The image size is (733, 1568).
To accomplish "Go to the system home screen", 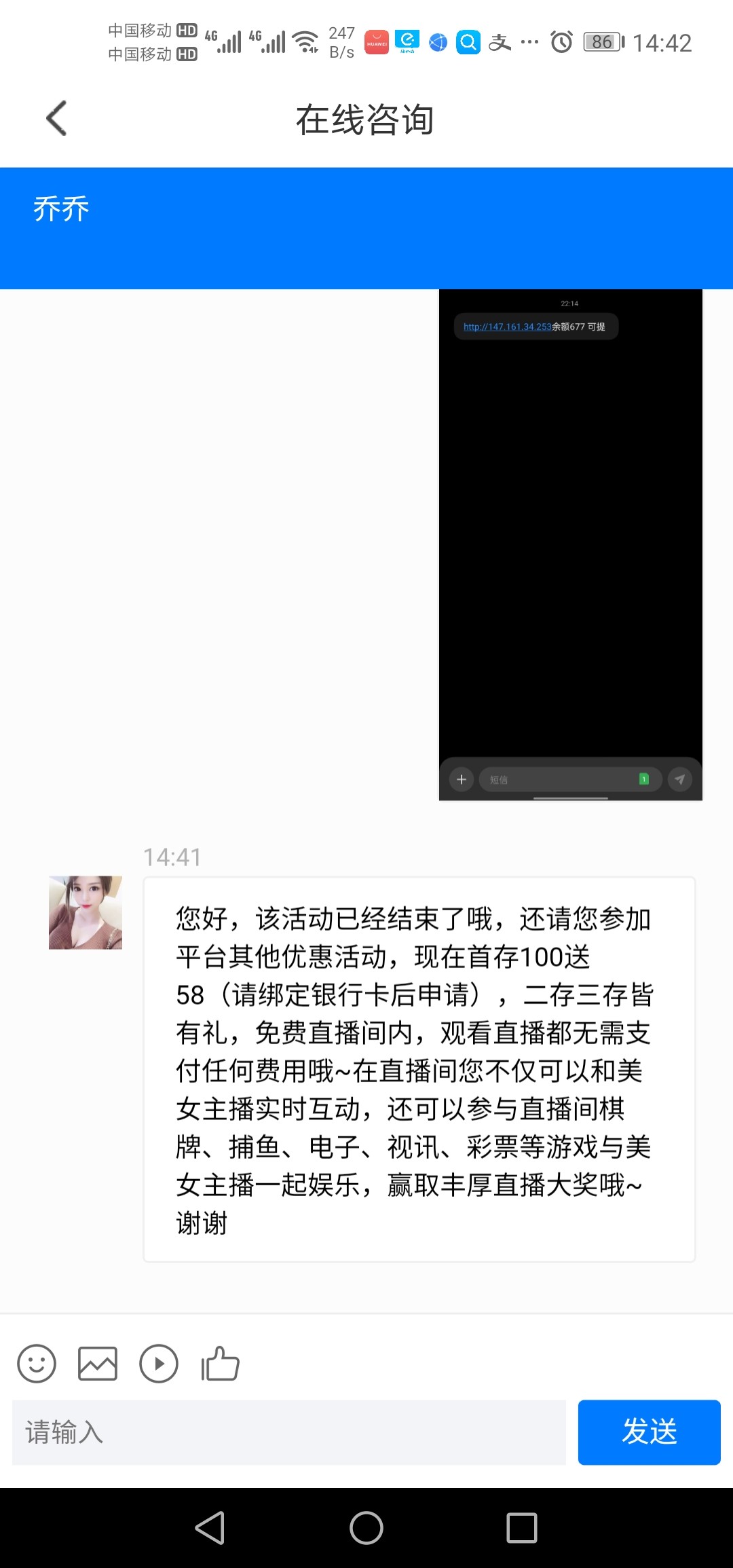I will [366, 1528].
